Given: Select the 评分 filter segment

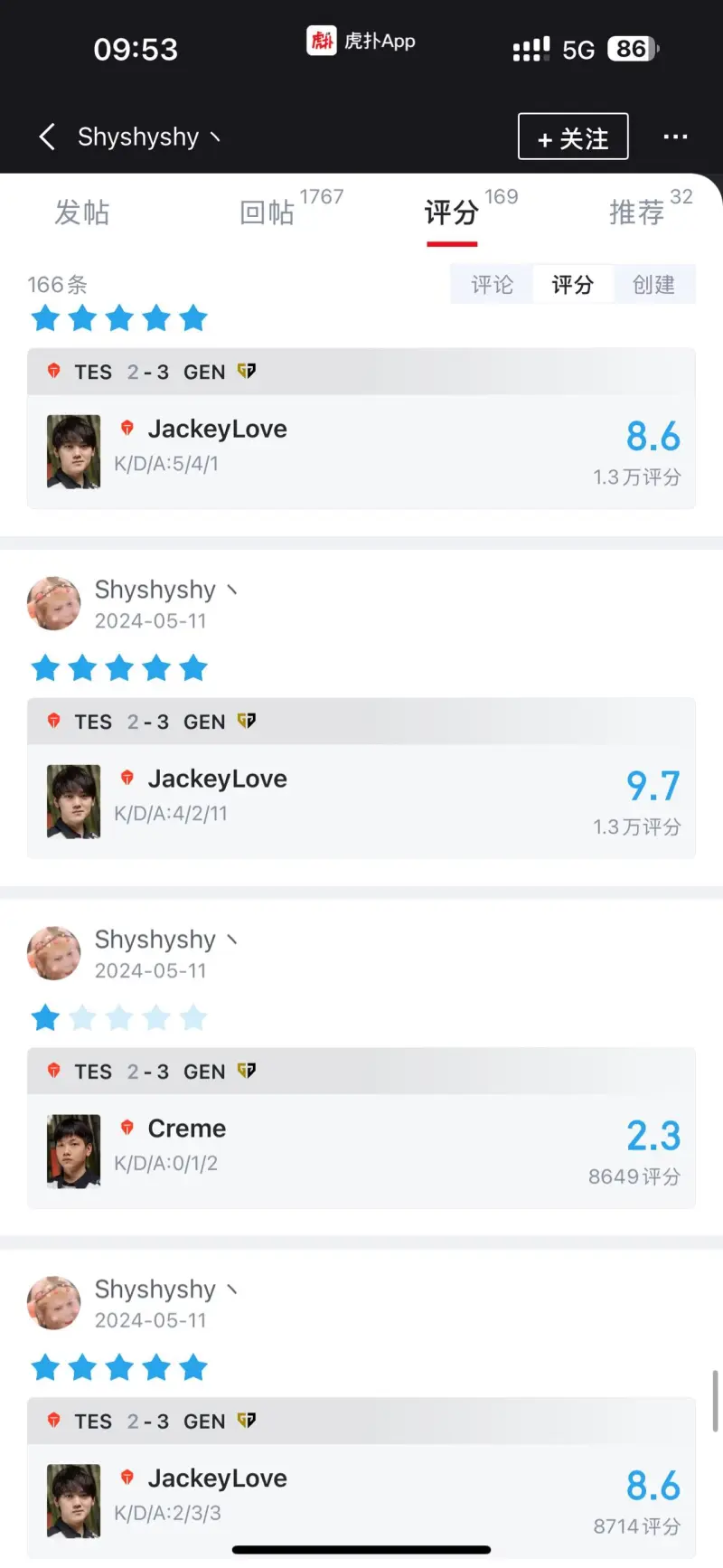Looking at the screenshot, I should pyautogui.click(x=572, y=285).
